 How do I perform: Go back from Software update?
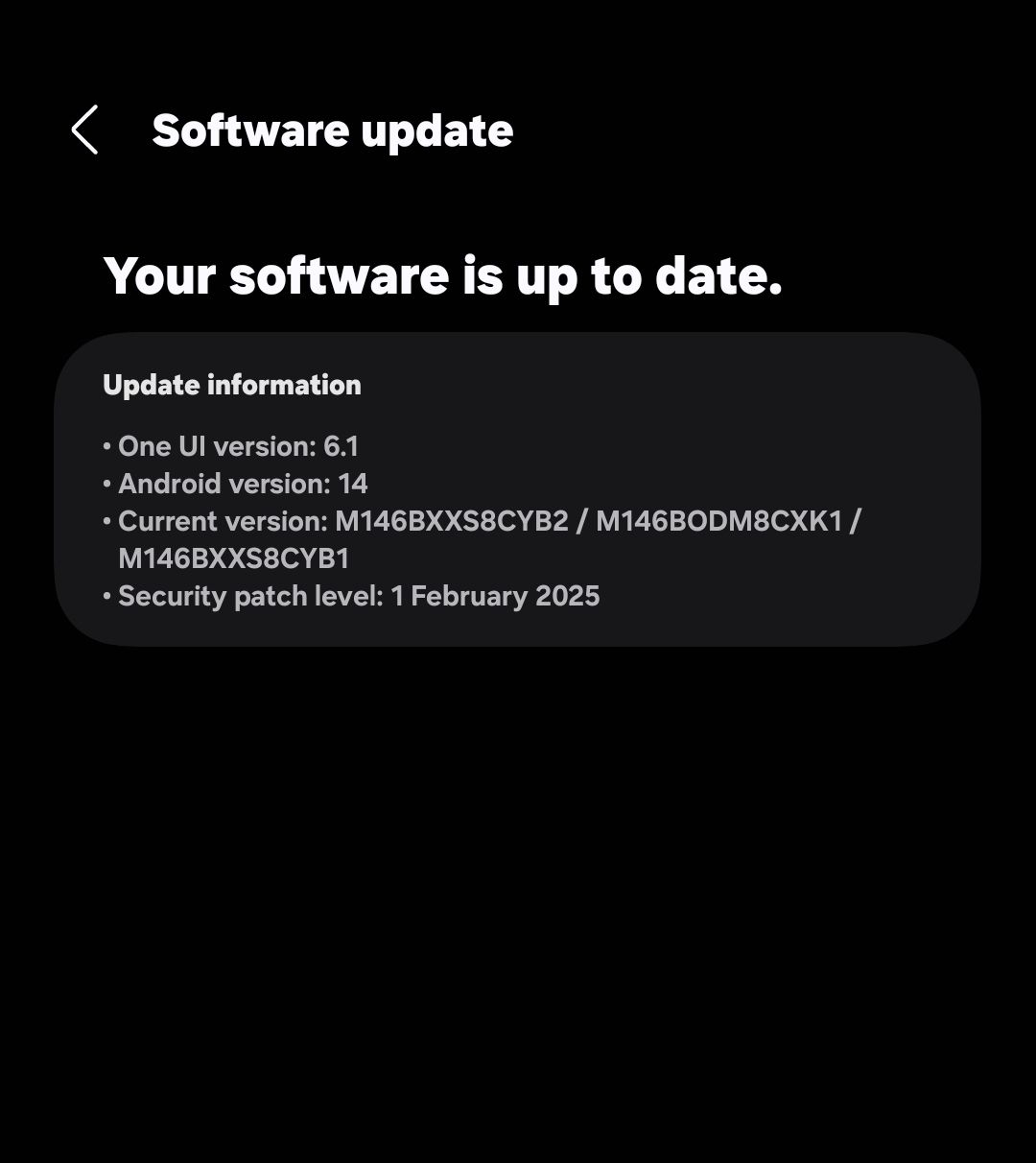click(85, 130)
